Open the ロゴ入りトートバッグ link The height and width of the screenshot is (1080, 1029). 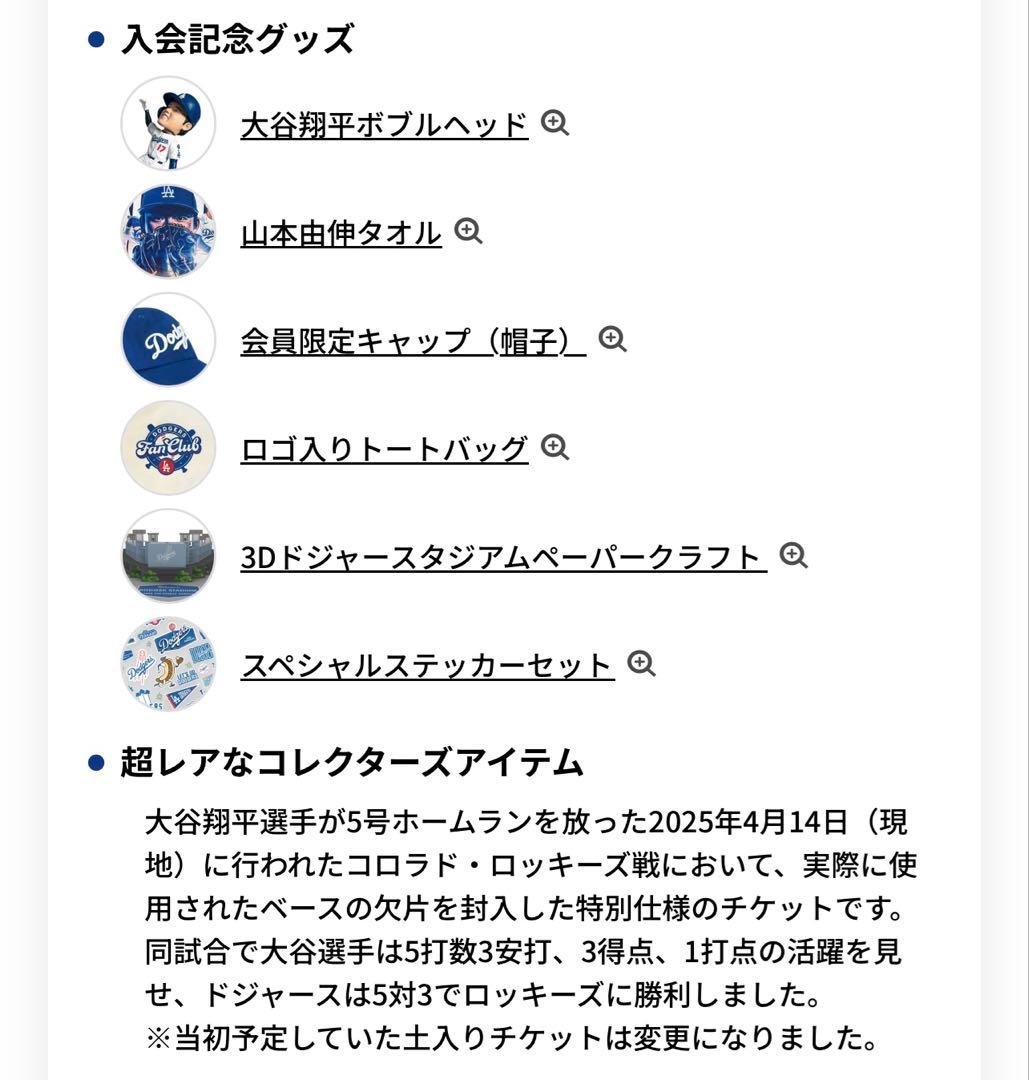click(x=383, y=446)
